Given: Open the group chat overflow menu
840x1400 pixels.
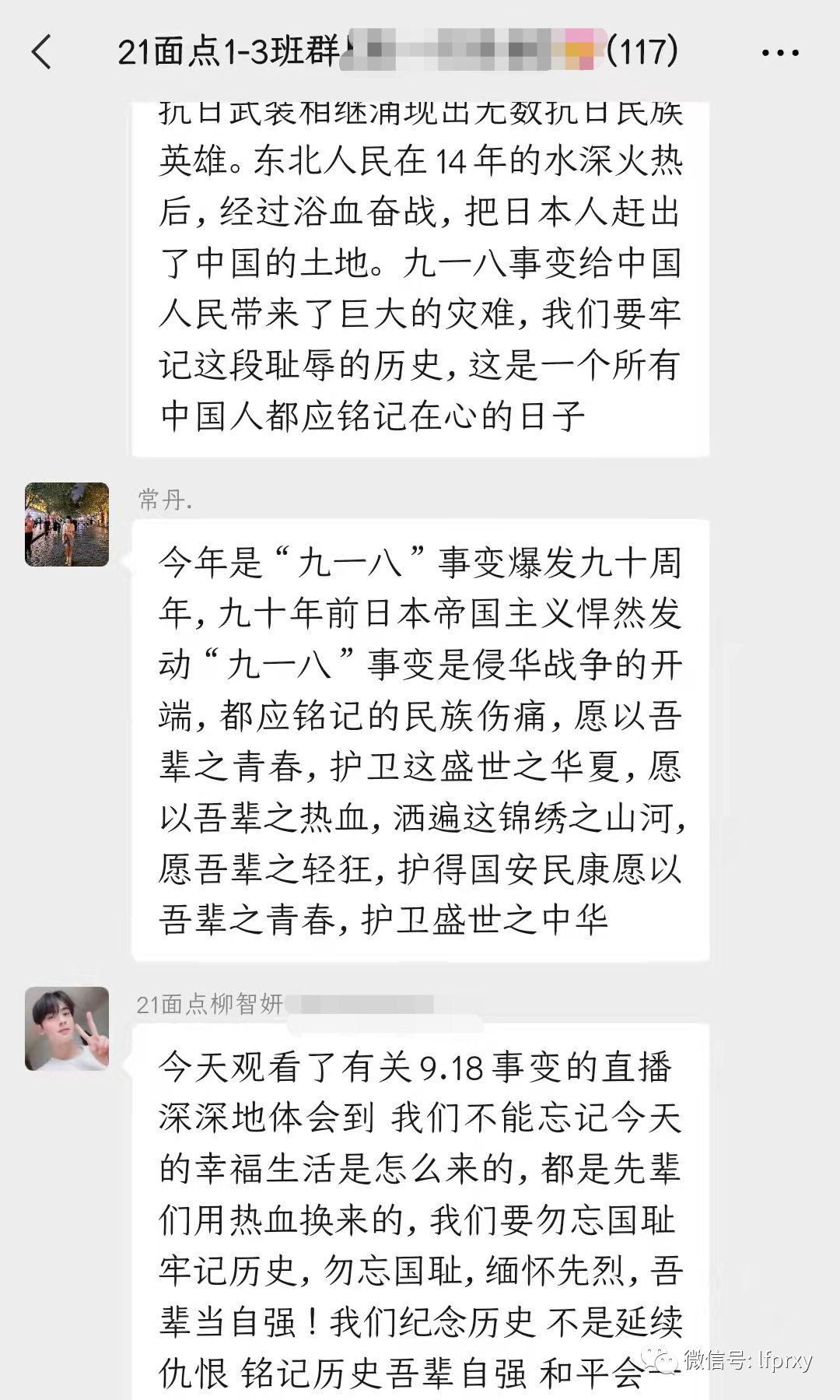Looking at the screenshot, I should (x=779, y=53).
